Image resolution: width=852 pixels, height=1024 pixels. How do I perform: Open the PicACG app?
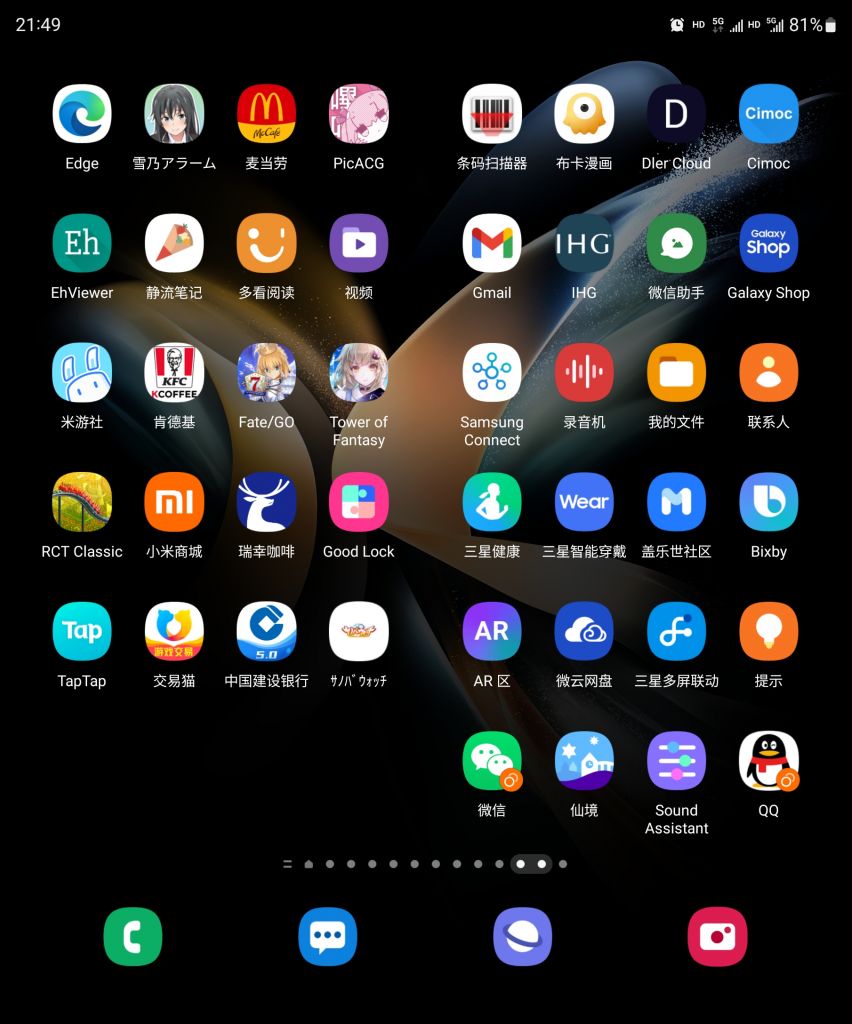(x=359, y=114)
